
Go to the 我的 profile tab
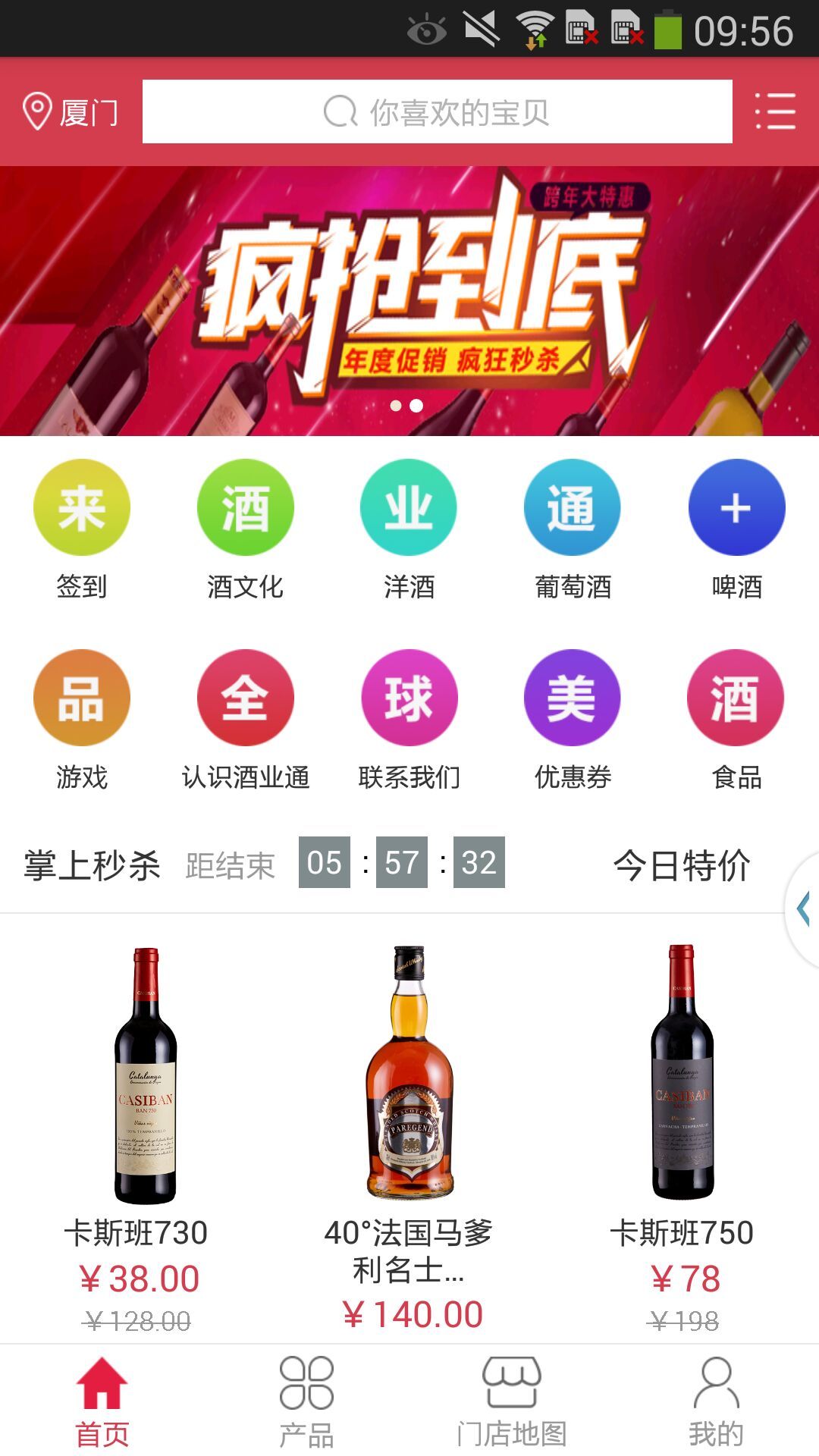713,1403
